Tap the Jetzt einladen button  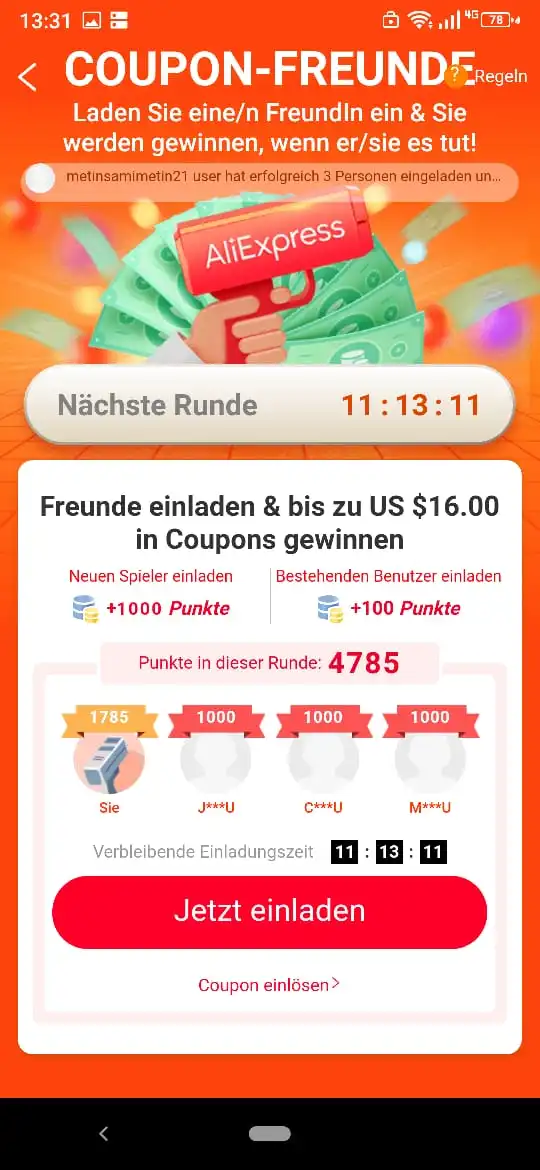pos(269,912)
